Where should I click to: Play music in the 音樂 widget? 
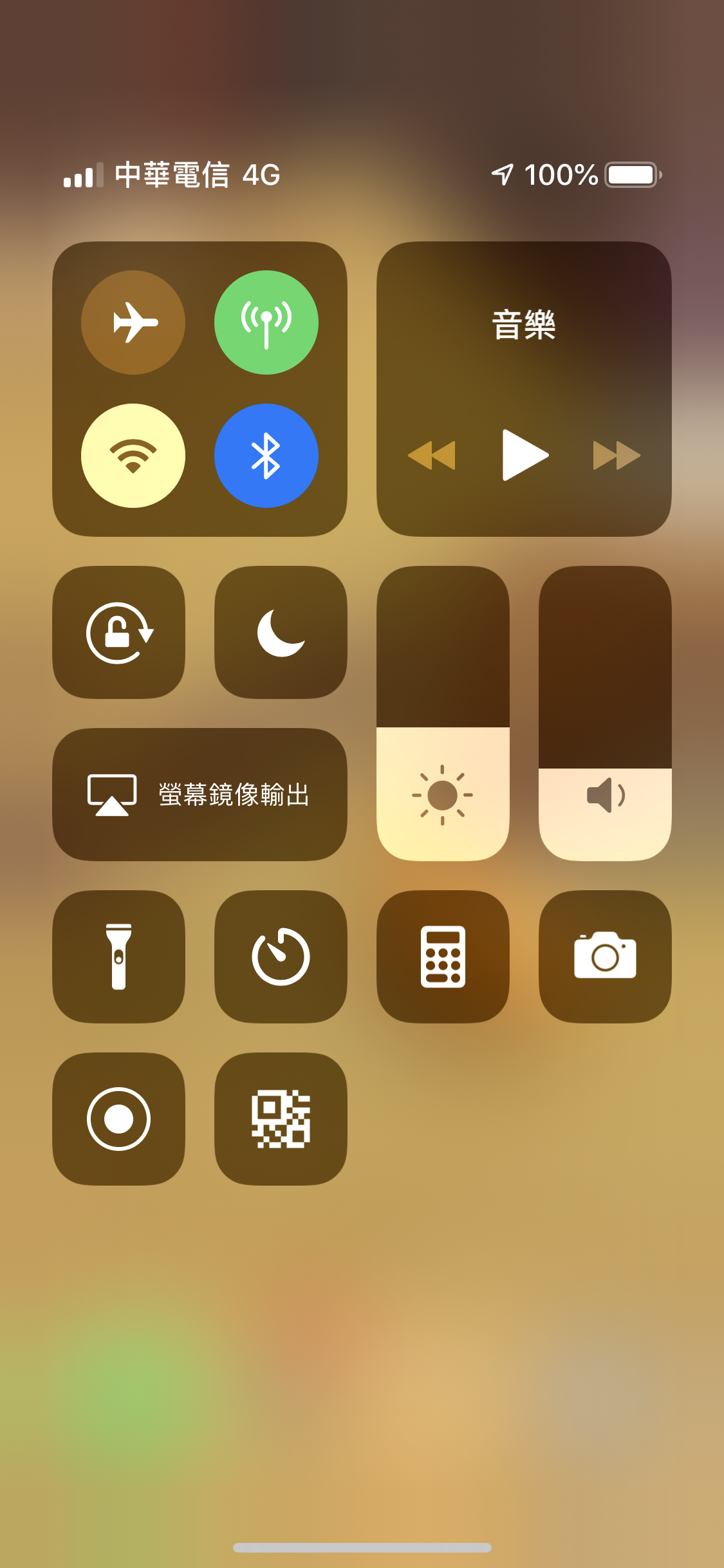click(x=524, y=455)
